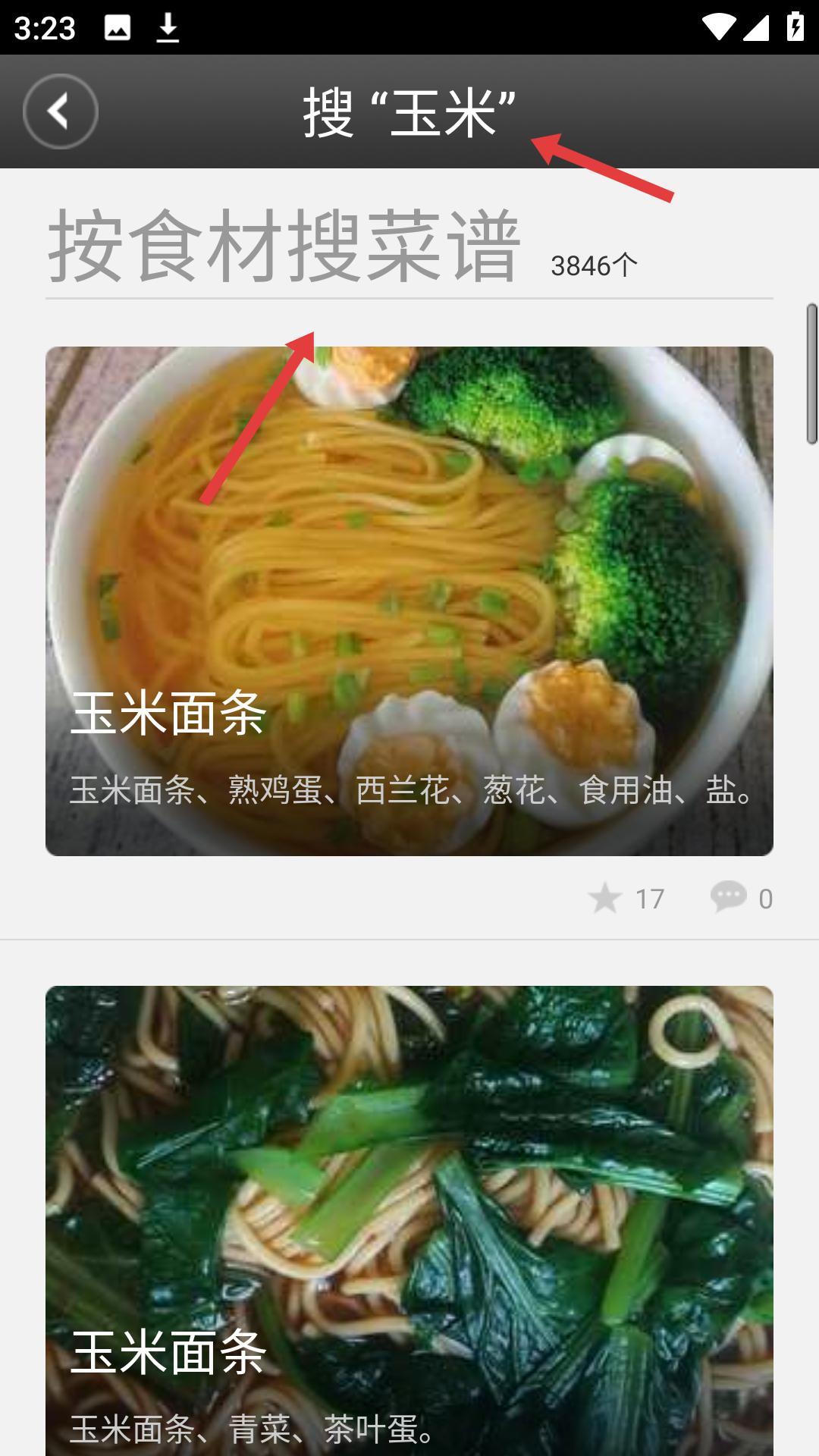Tap the star icon showing 17
The height and width of the screenshot is (1456, 819).
pos(605,899)
